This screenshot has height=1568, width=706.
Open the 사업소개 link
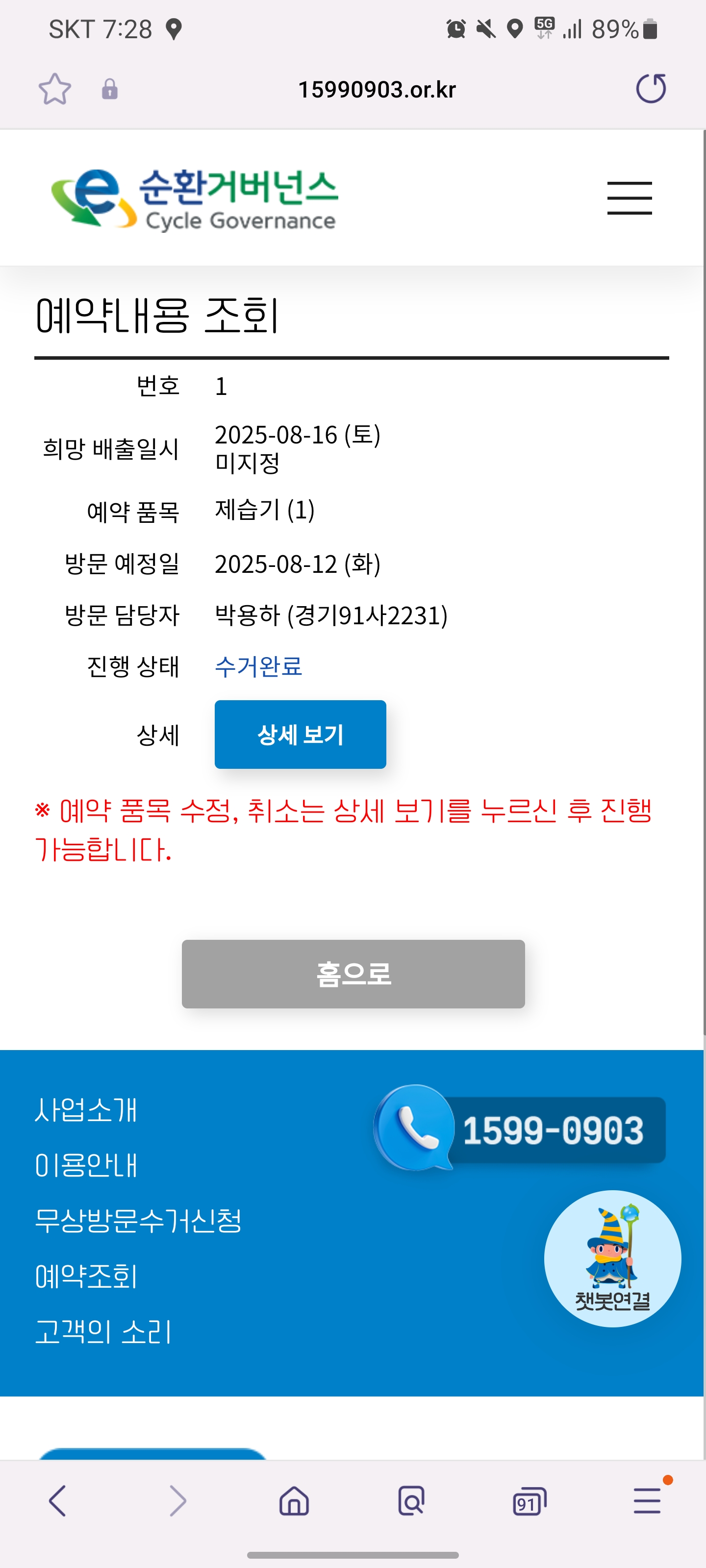pos(86,1110)
